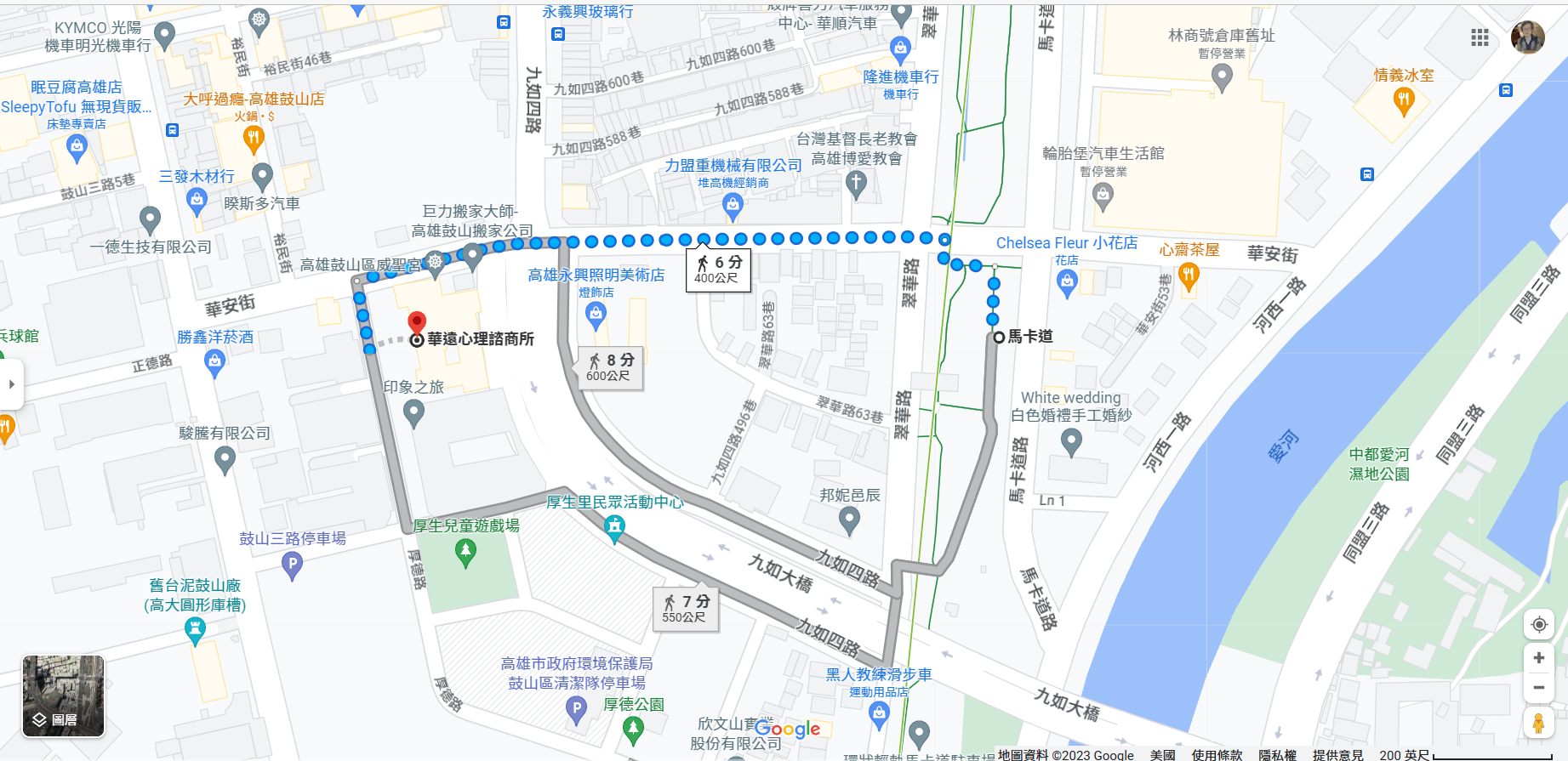
Task: Open Street View pegman
Action: (x=1538, y=723)
